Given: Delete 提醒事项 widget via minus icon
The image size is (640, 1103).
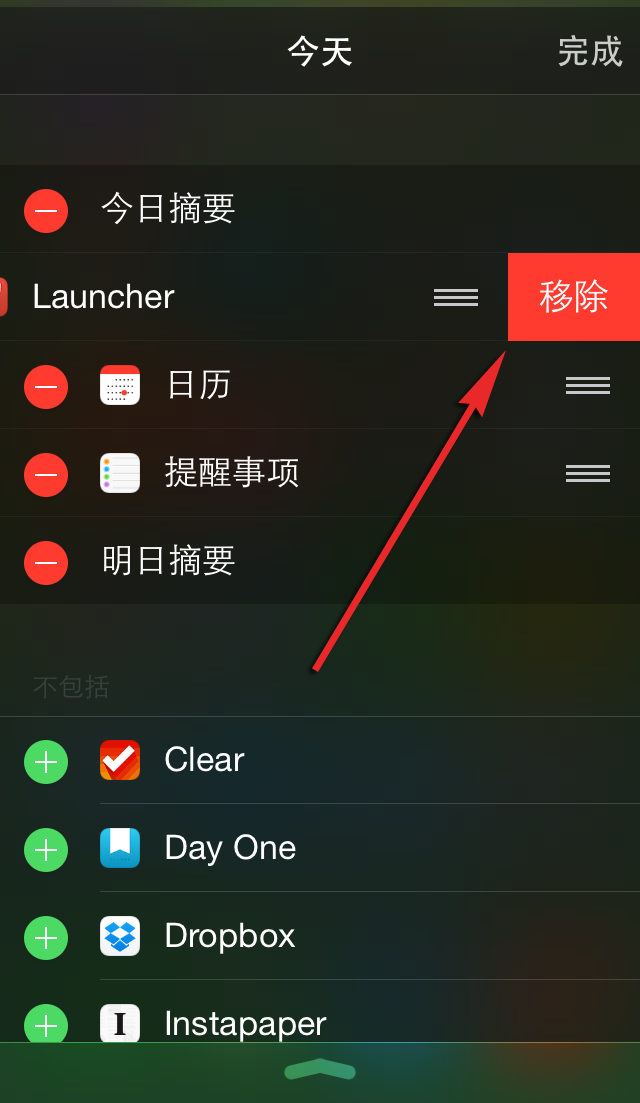Looking at the screenshot, I should click(46, 475).
